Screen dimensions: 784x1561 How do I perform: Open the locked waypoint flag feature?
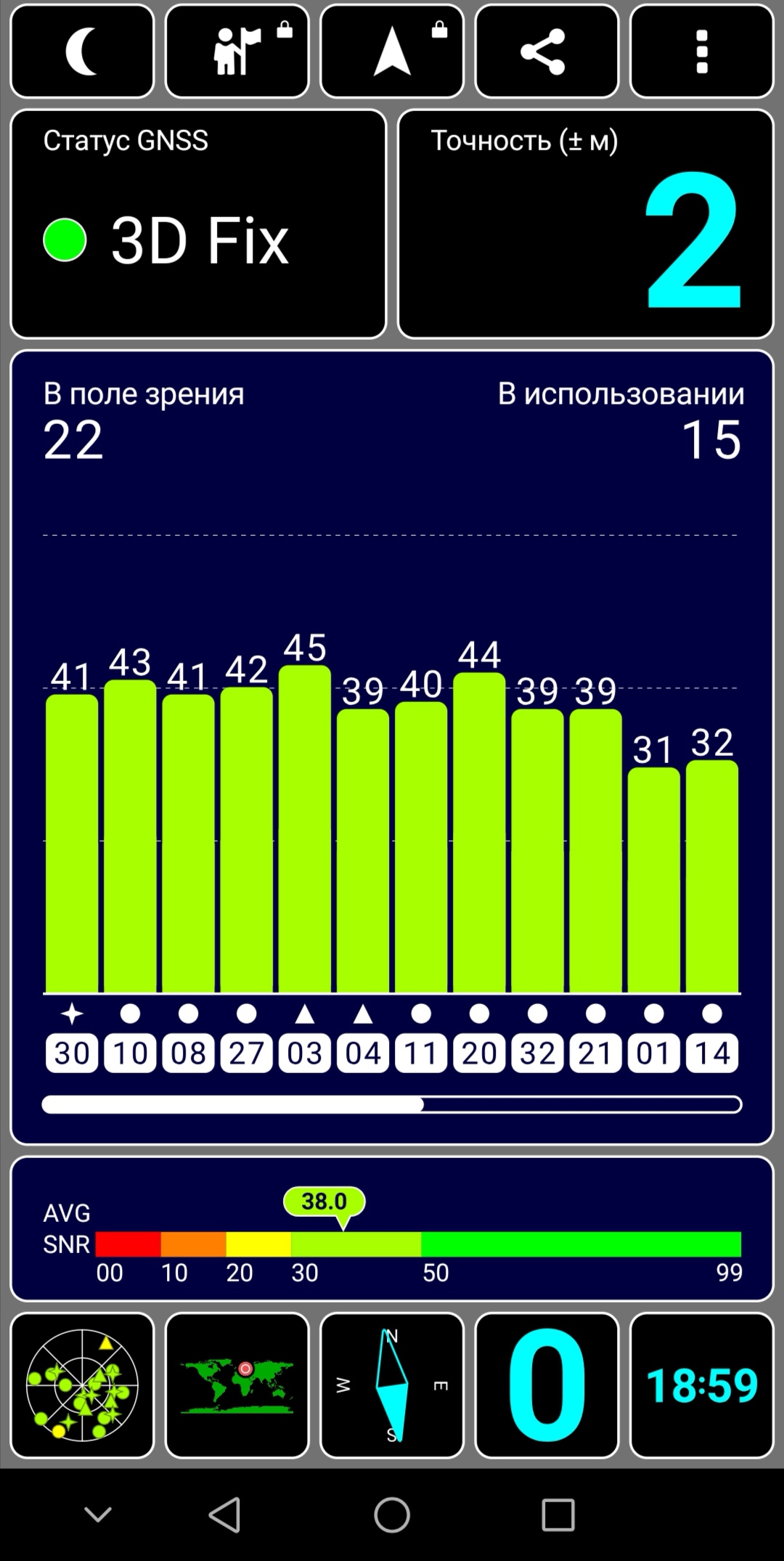click(237, 52)
